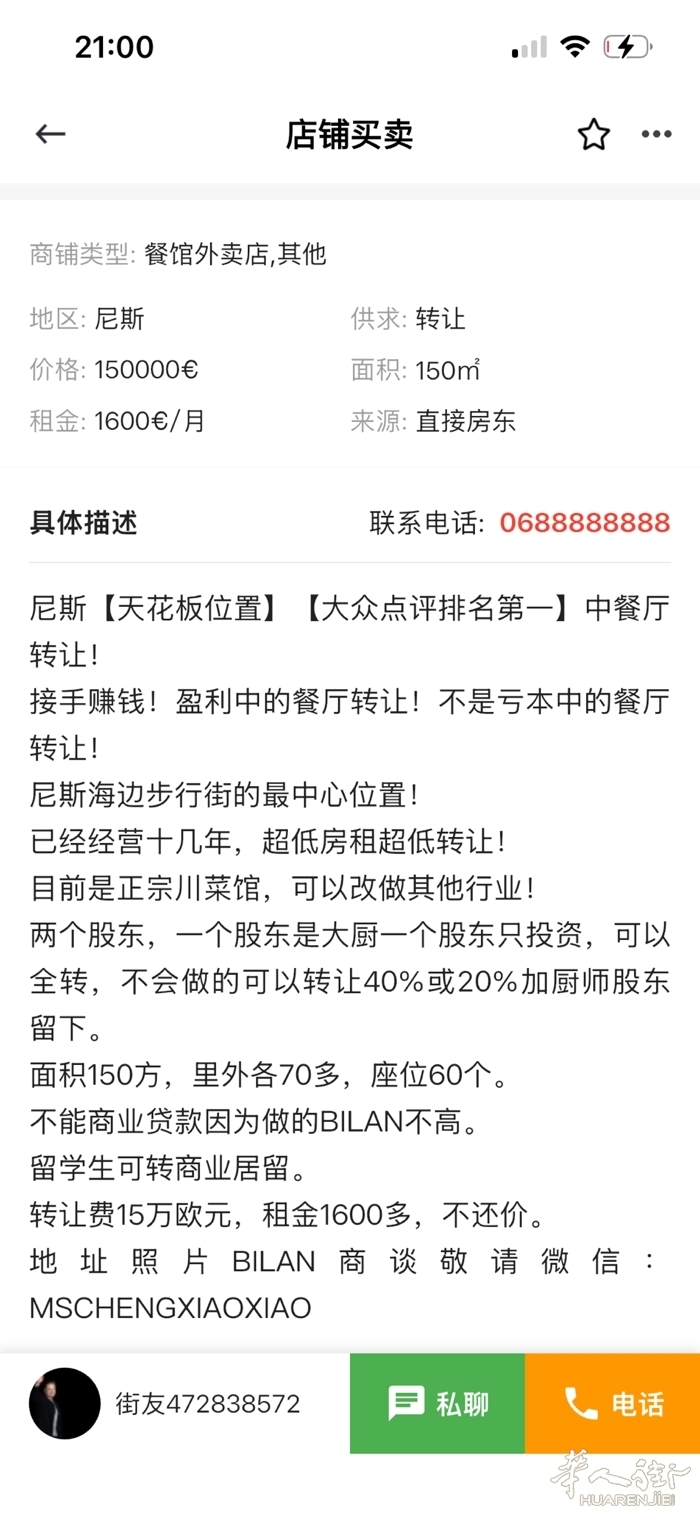This screenshot has width=700, height=1515.
Task: Go back with the arrow icon
Action: [x=50, y=134]
